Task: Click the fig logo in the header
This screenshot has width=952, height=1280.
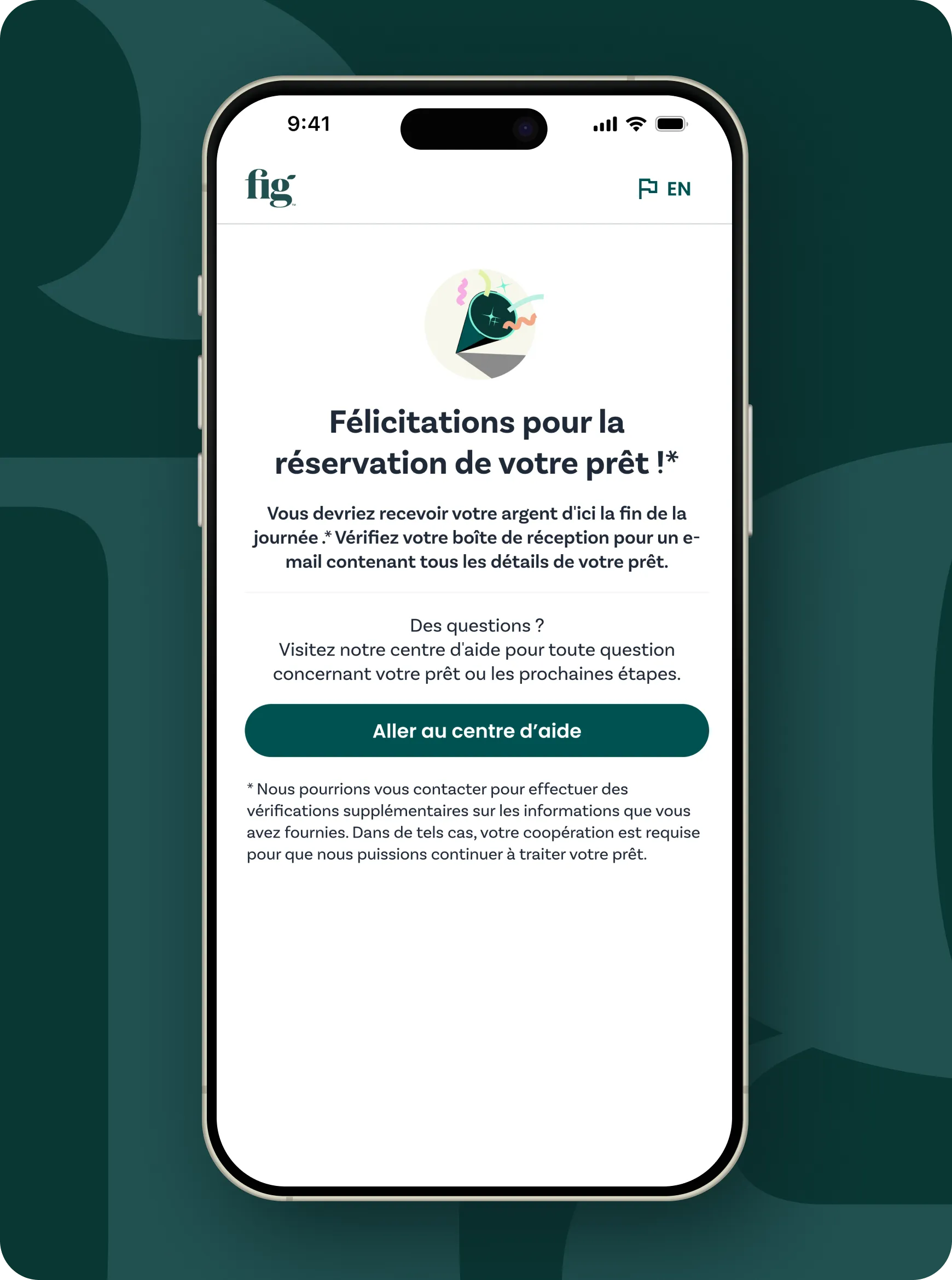Action: click(x=271, y=188)
